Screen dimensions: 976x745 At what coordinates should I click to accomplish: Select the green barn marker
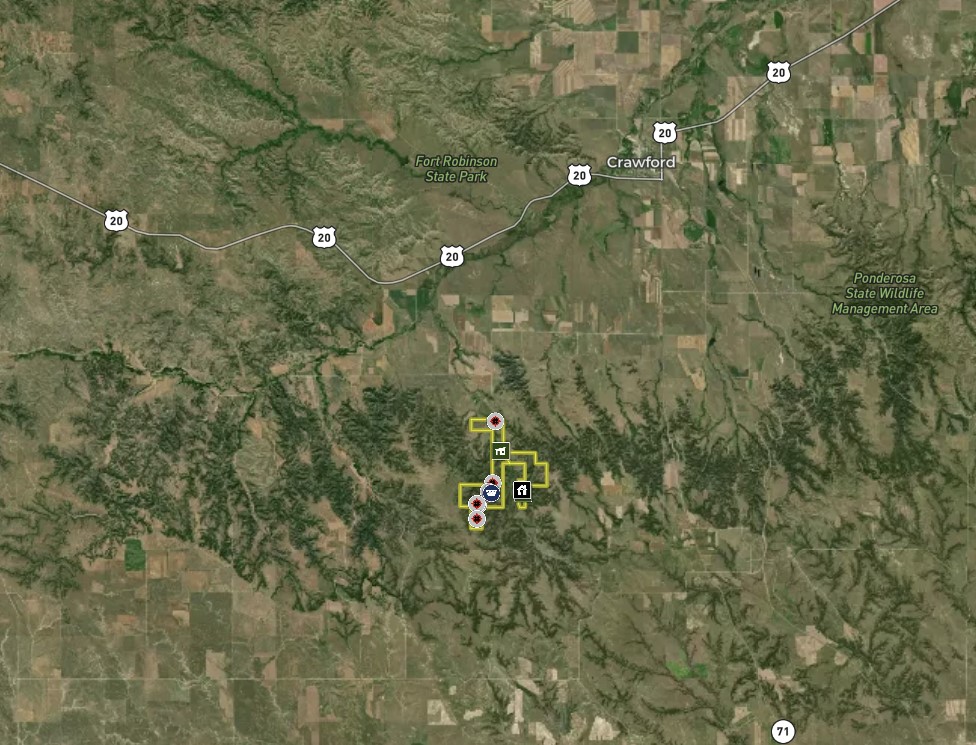click(502, 451)
